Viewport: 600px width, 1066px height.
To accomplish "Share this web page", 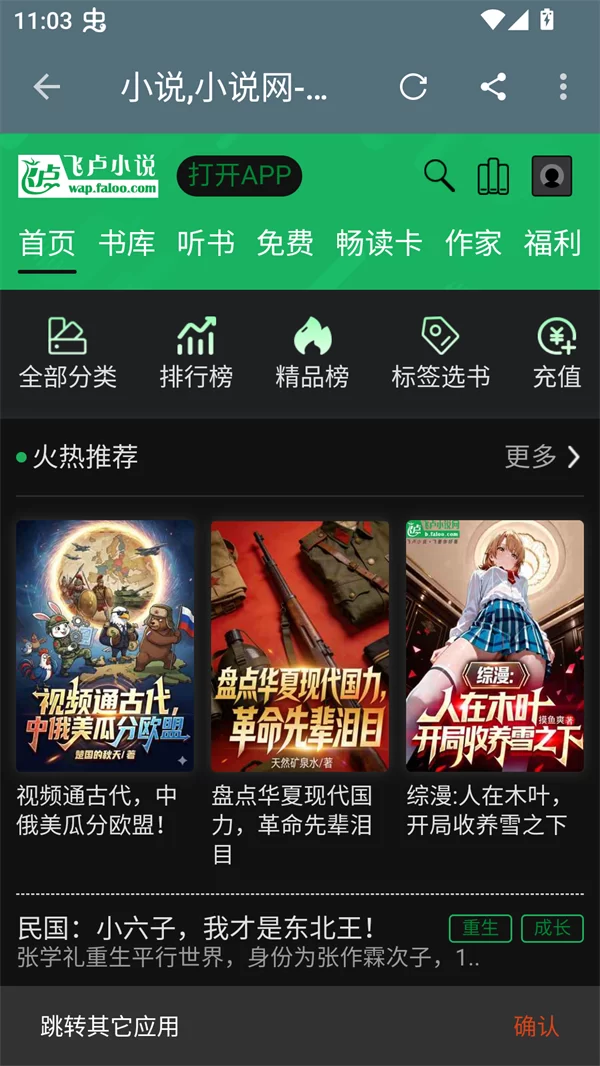I will 493,88.
